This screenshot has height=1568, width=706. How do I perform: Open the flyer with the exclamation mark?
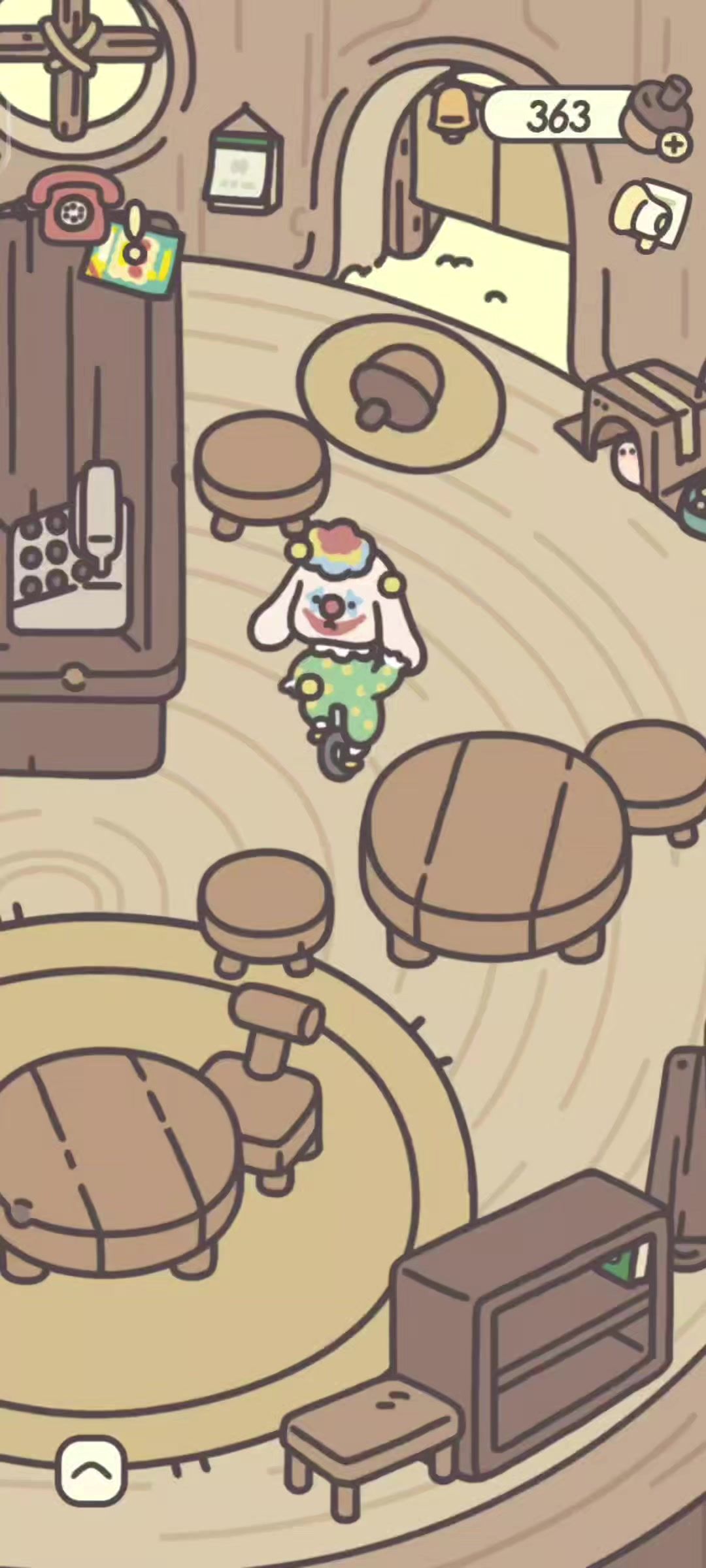[133, 250]
